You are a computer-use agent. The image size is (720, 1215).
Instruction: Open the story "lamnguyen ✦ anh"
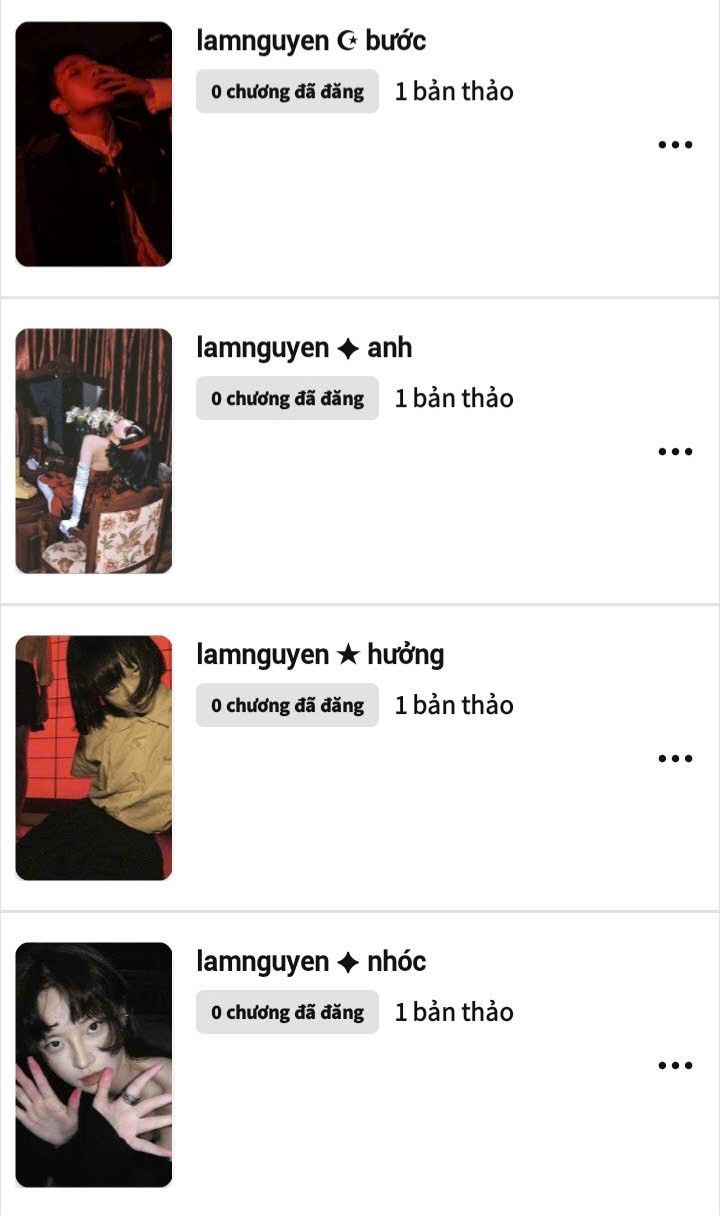pos(304,348)
